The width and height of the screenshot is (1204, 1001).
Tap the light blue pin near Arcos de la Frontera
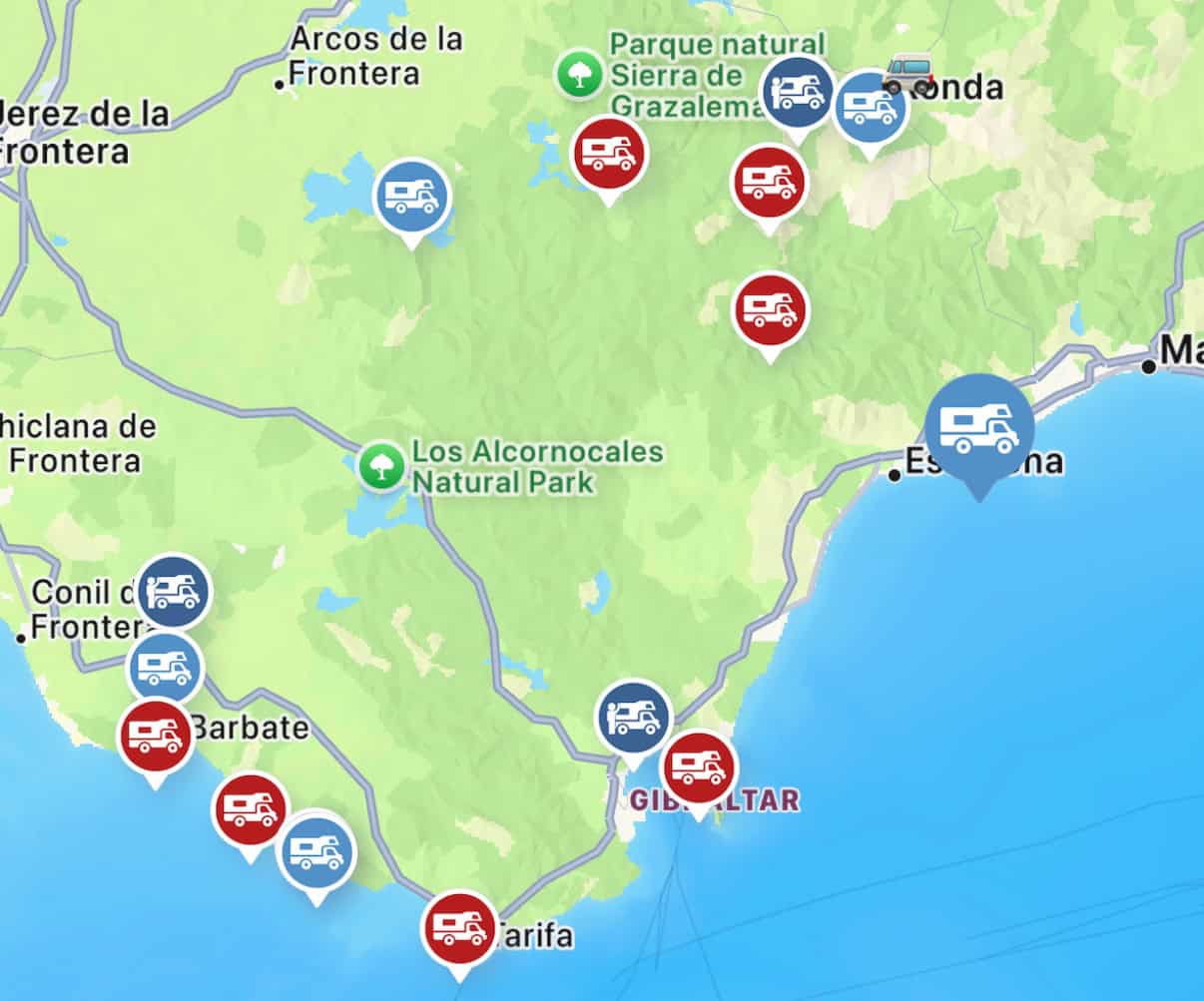[x=411, y=197]
